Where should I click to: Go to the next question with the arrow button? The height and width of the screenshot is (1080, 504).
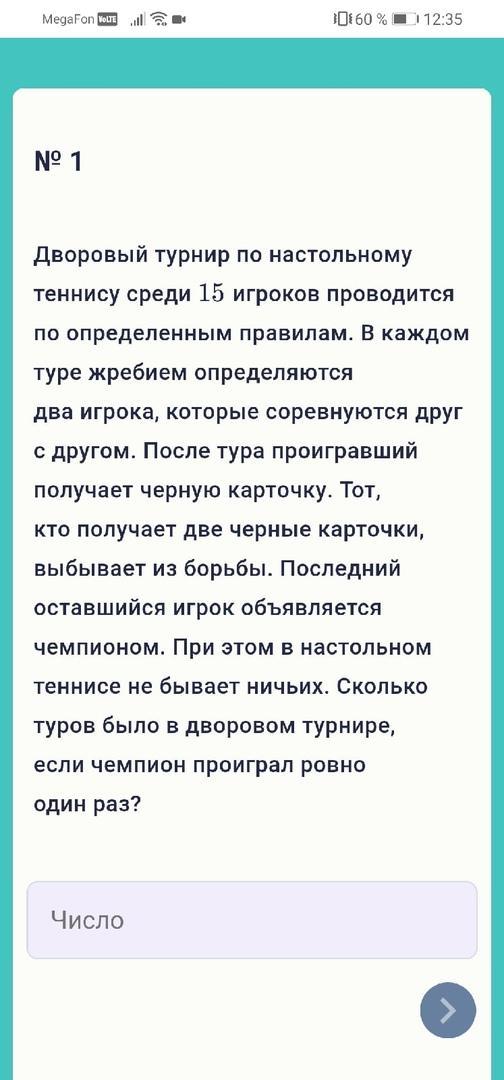pyautogui.click(x=448, y=1010)
